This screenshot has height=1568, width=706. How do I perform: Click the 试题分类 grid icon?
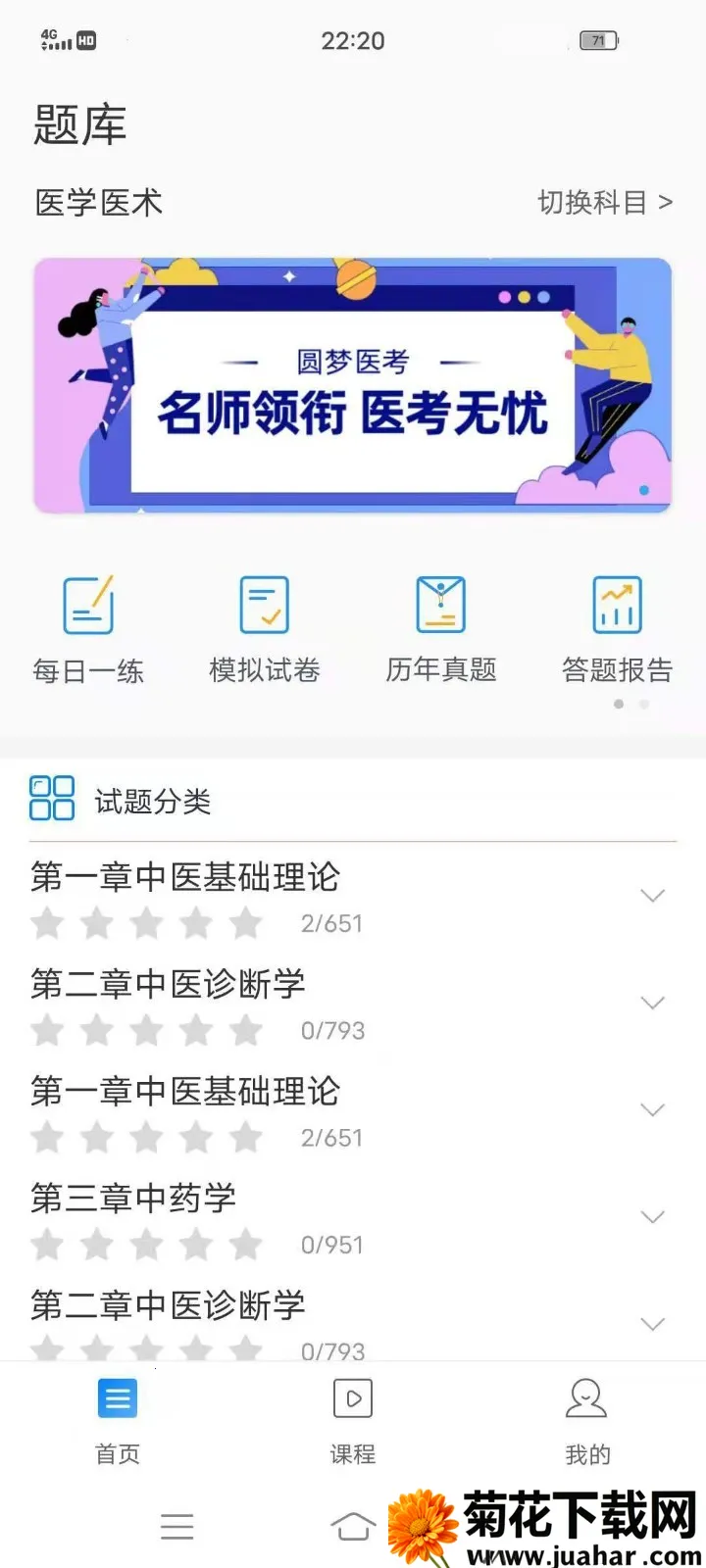pos(51,799)
